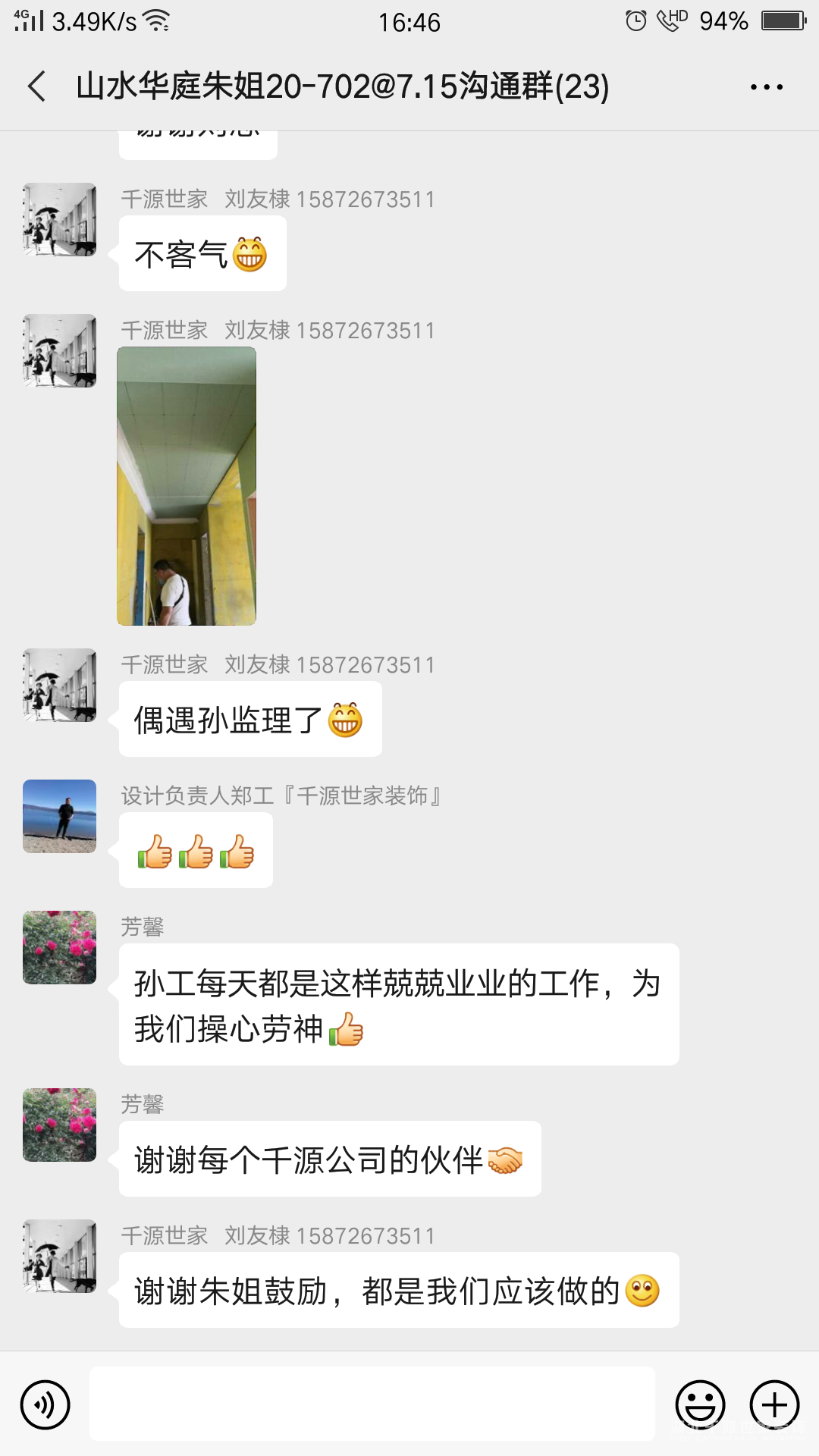Screen dimensions: 819x1456
Task: Go back from the group chat
Action: pyautogui.click(x=37, y=86)
